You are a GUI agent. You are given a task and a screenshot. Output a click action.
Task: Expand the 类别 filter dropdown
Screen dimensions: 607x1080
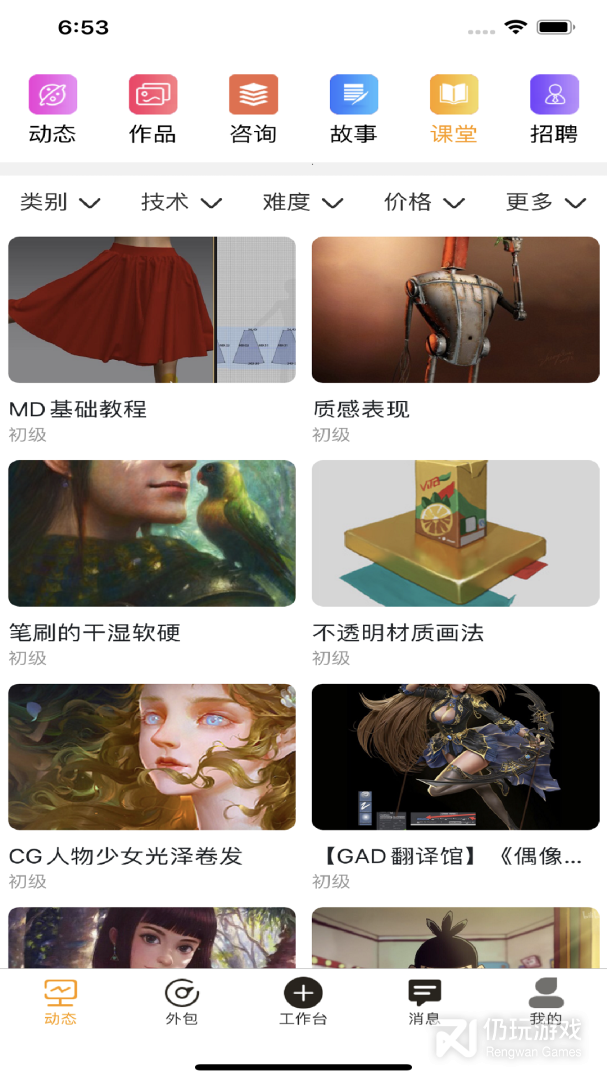[x=60, y=202]
